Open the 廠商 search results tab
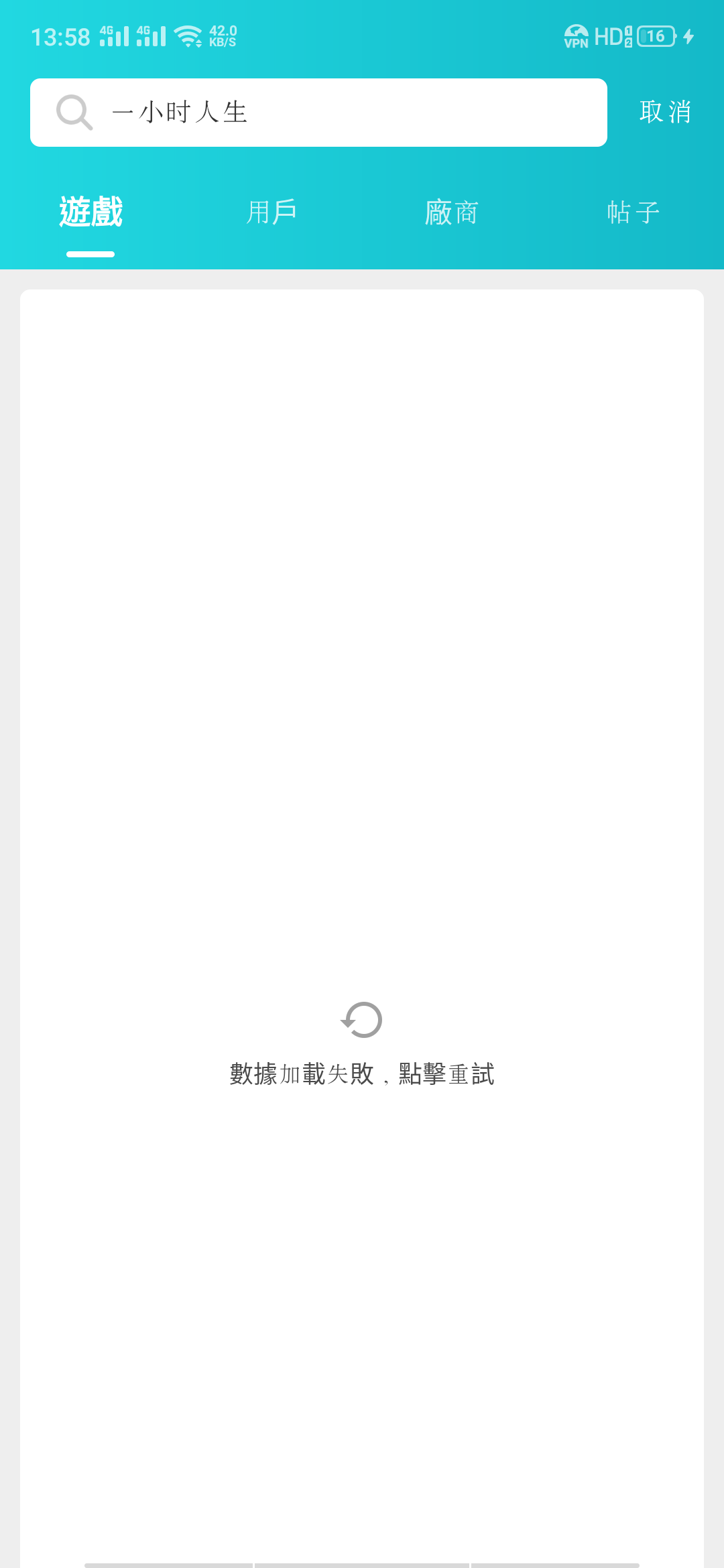 [x=452, y=211]
